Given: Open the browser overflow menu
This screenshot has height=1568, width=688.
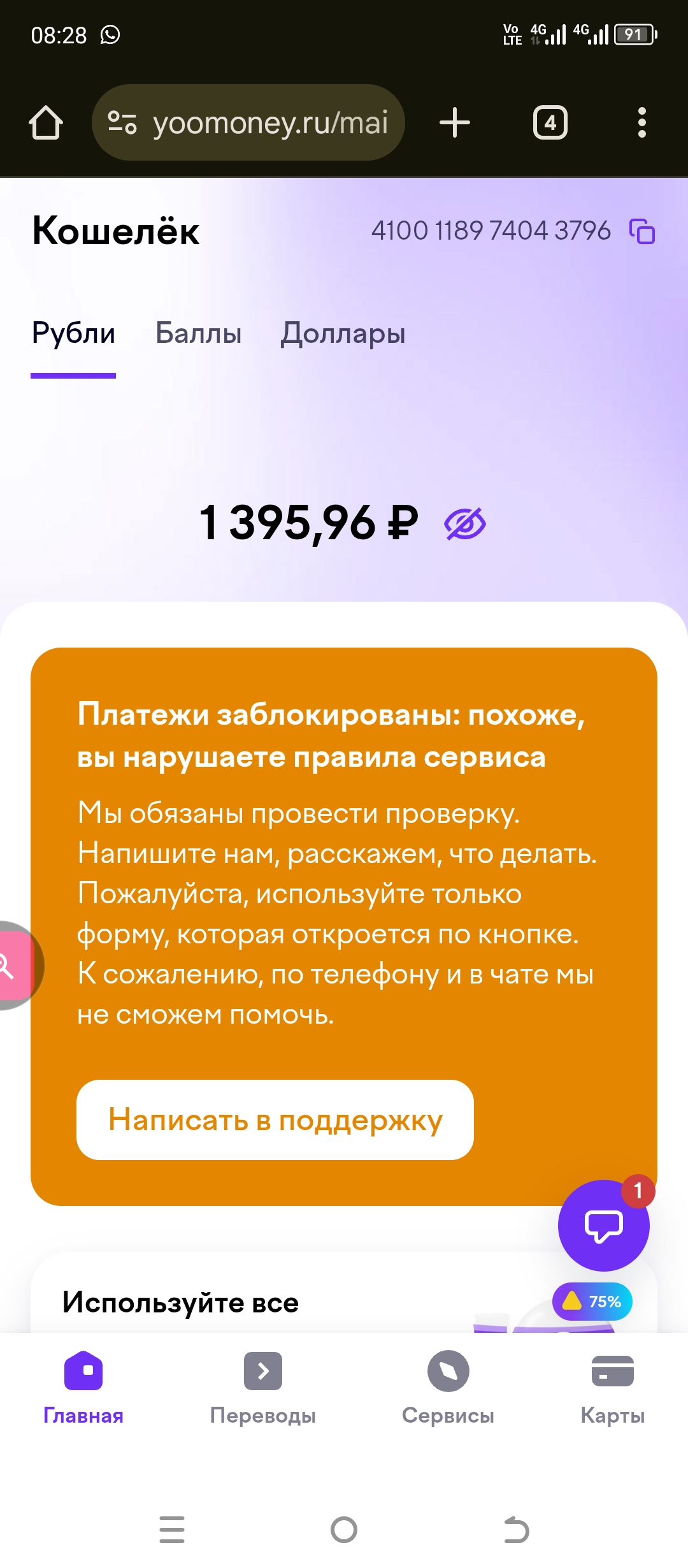Looking at the screenshot, I should point(641,122).
